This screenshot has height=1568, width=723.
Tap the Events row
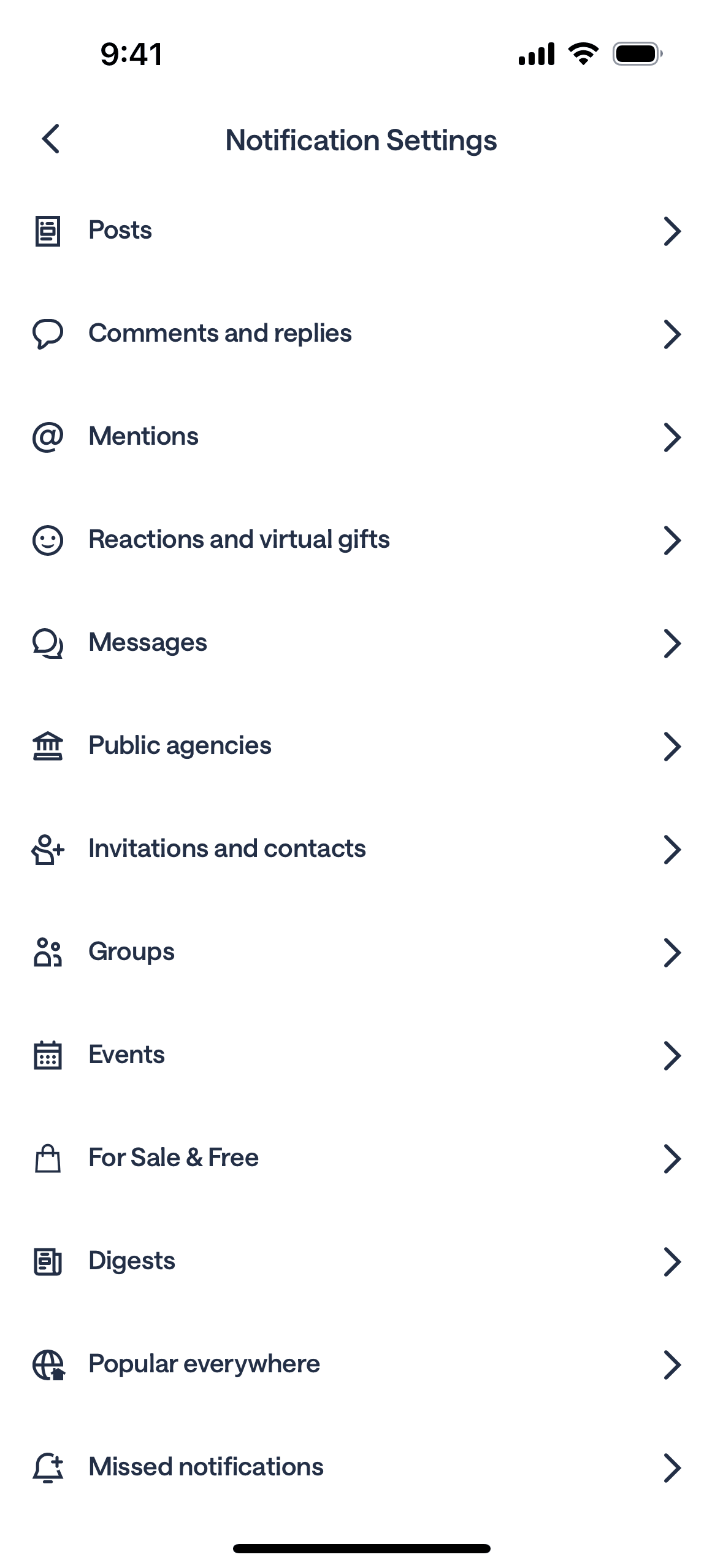[361, 1055]
